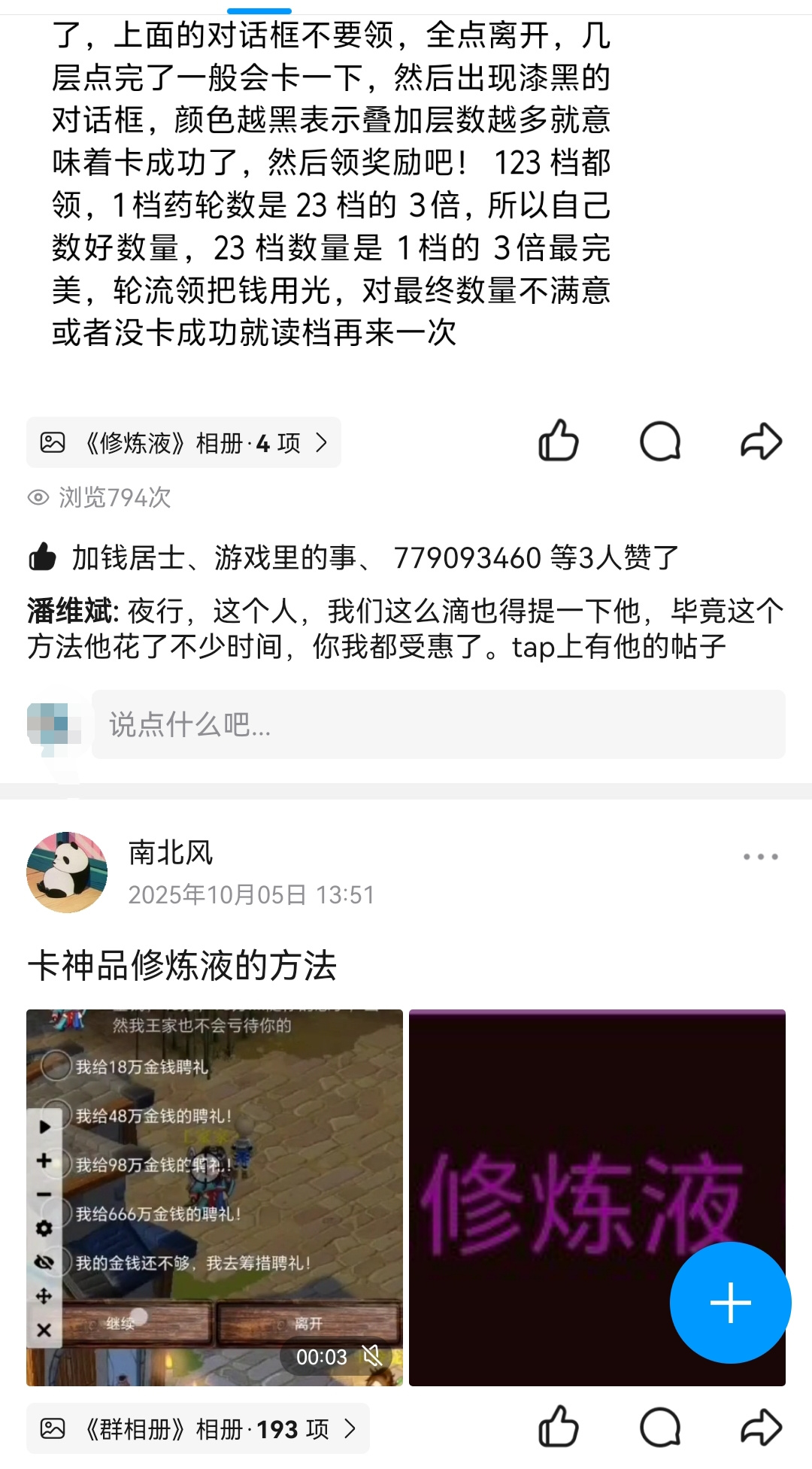Screen dimensions: 812x1469
Task: Play the 00:03 video in 南北风's post
Action: click(x=214, y=1197)
